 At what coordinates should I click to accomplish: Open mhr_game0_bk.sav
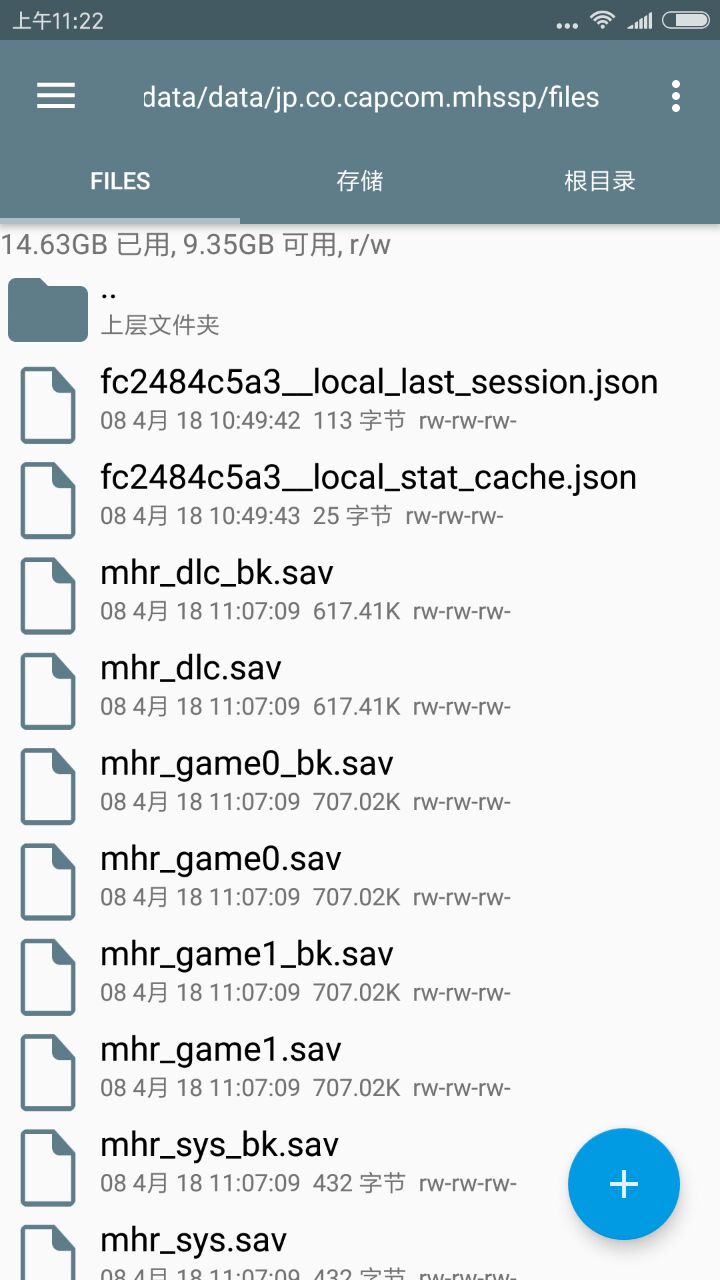tap(247, 780)
